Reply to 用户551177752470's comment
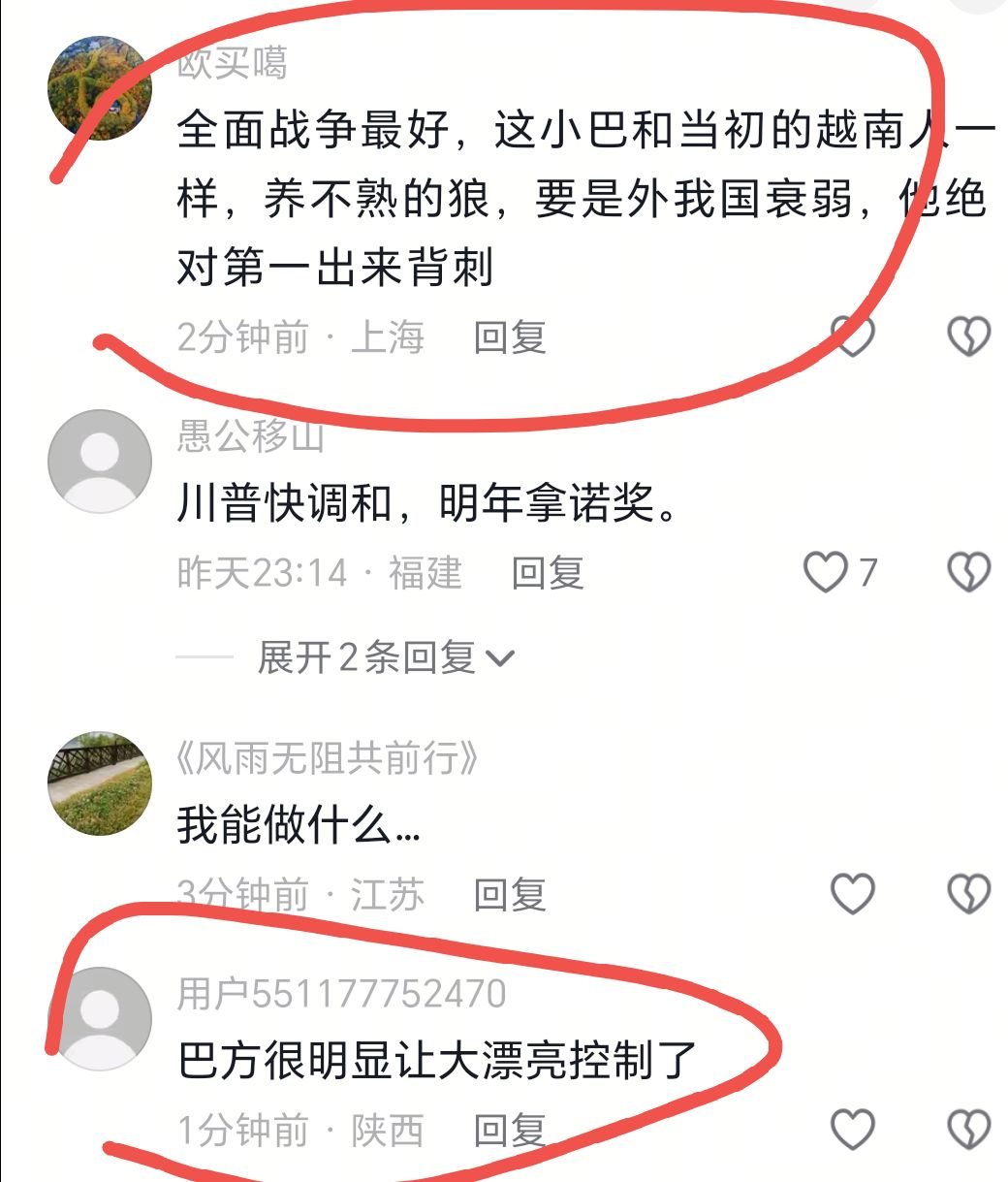The height and width of the screenshot is (1182, 1008). click(510, 1130)
